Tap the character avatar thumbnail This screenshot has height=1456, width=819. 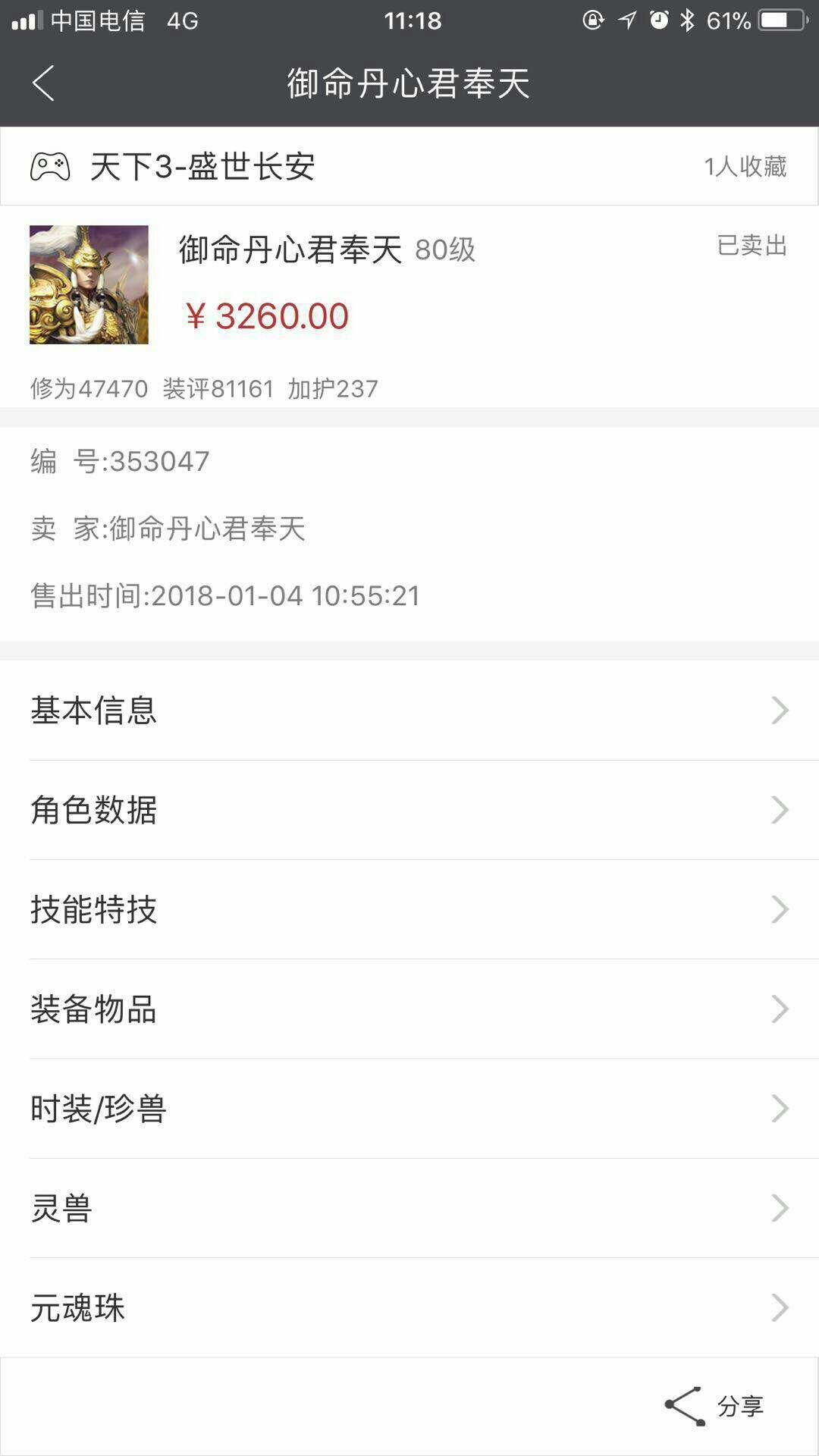point(89,284)
